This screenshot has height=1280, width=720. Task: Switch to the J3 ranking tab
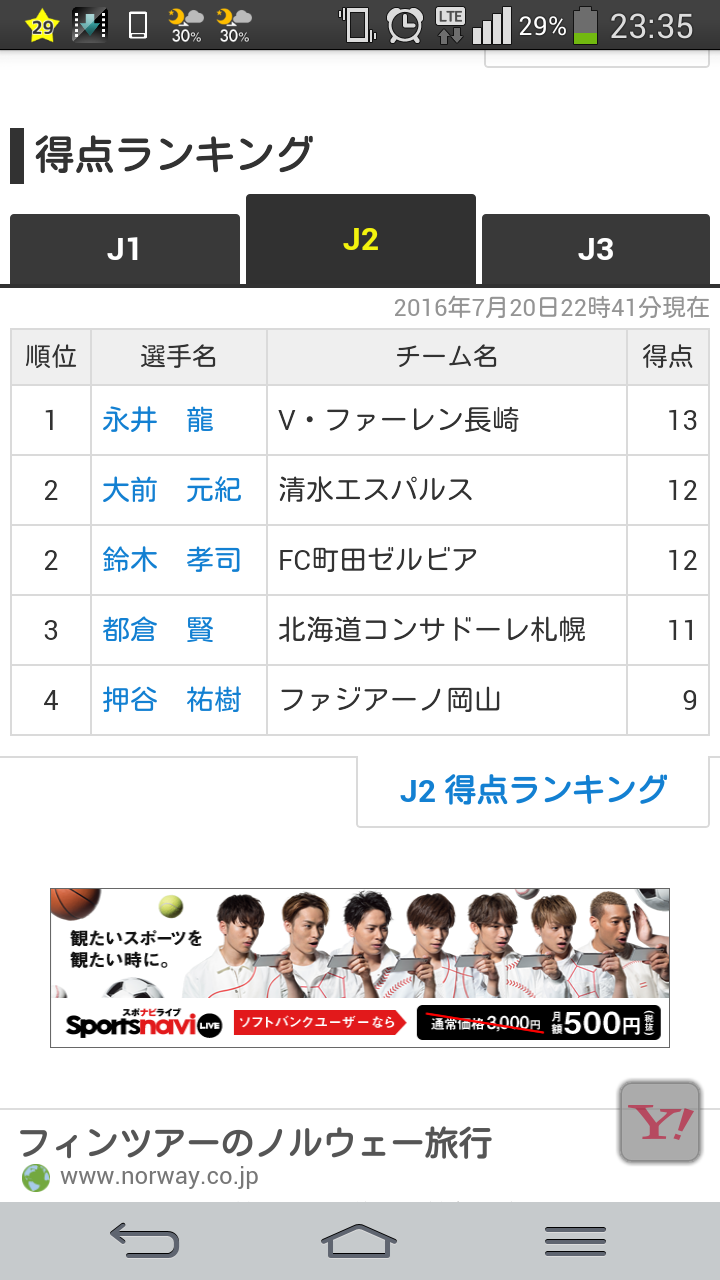click(596, 249)
